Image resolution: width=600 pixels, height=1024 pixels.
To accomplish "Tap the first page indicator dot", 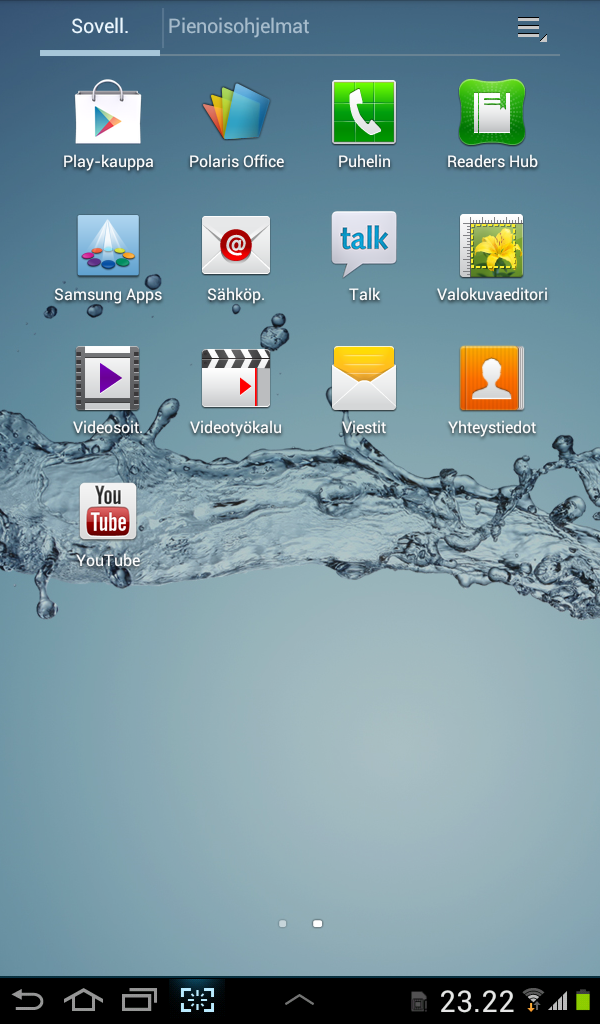I will click(x=283, y=923).
